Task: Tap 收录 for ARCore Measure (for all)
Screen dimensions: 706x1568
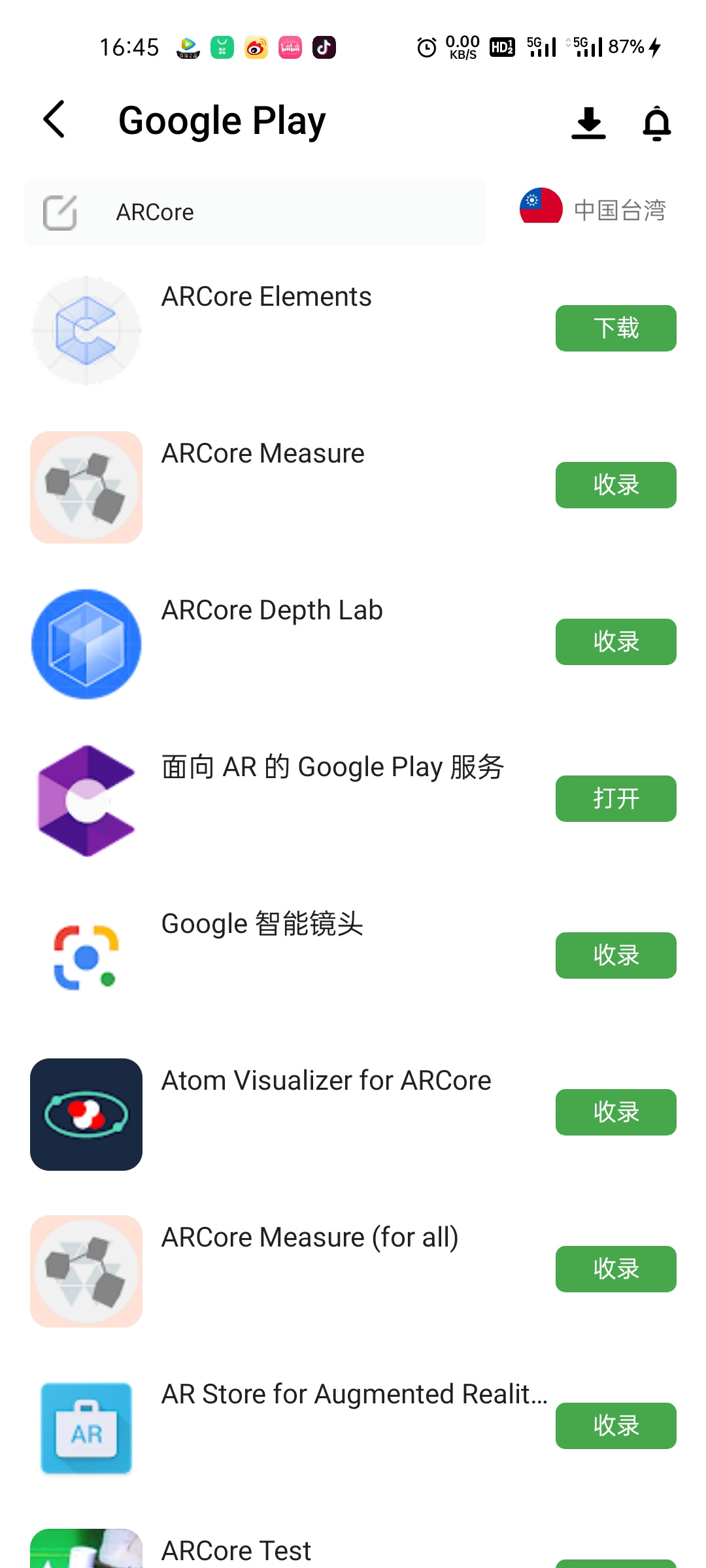Action: click(x=616, y=1269)
